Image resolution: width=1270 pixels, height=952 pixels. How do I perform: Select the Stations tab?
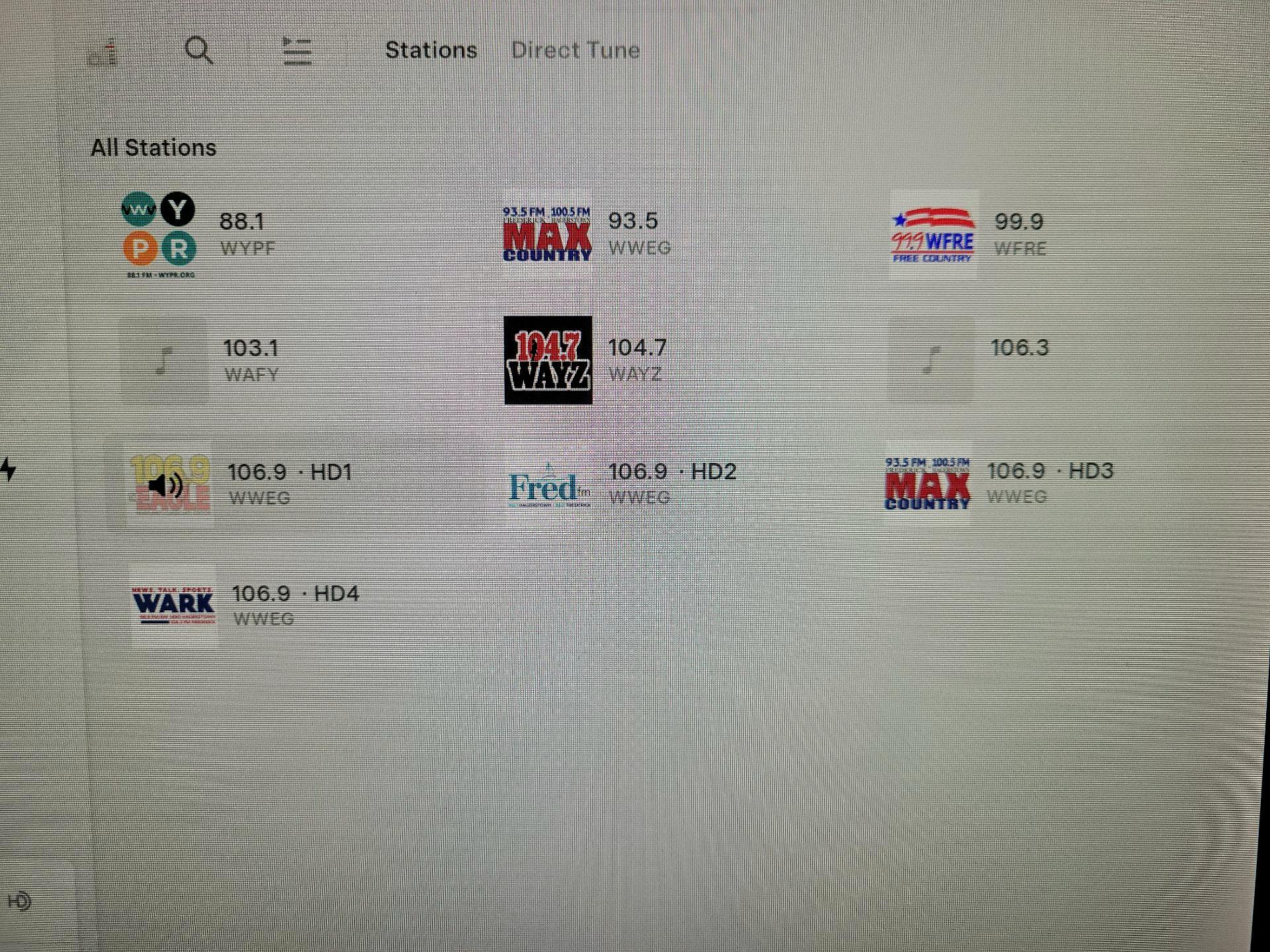431,50
